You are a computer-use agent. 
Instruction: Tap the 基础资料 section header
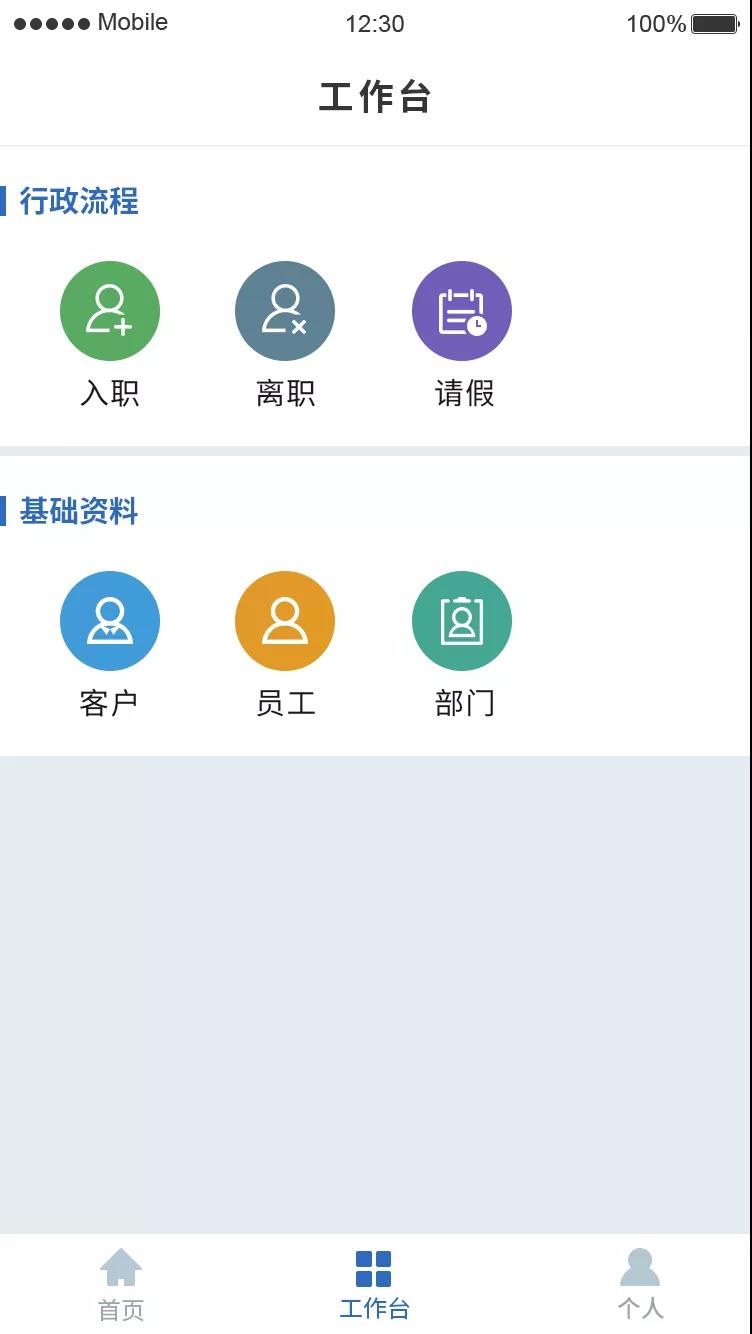tap(78, 512)
